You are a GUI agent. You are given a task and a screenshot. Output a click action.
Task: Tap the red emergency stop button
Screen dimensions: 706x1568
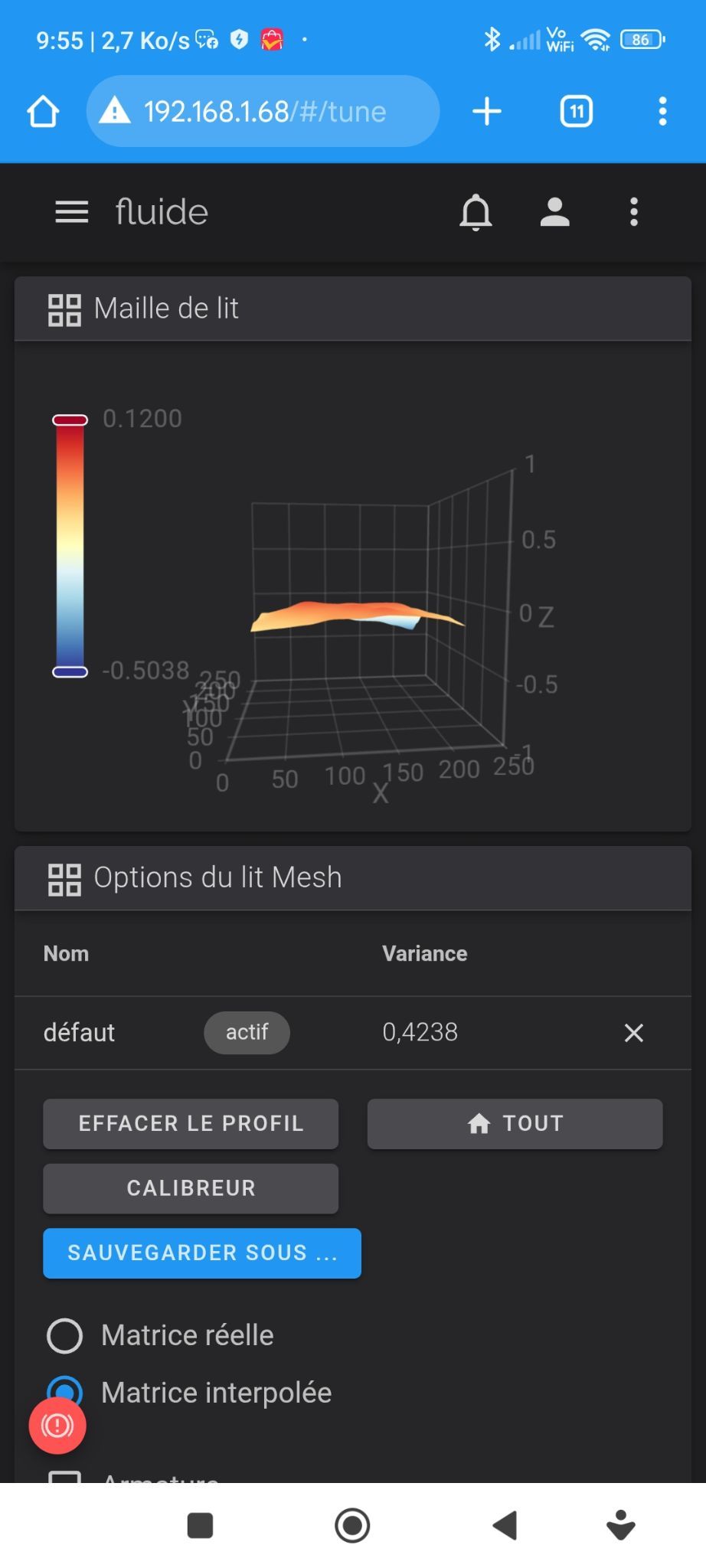[x=57, y=1426]
